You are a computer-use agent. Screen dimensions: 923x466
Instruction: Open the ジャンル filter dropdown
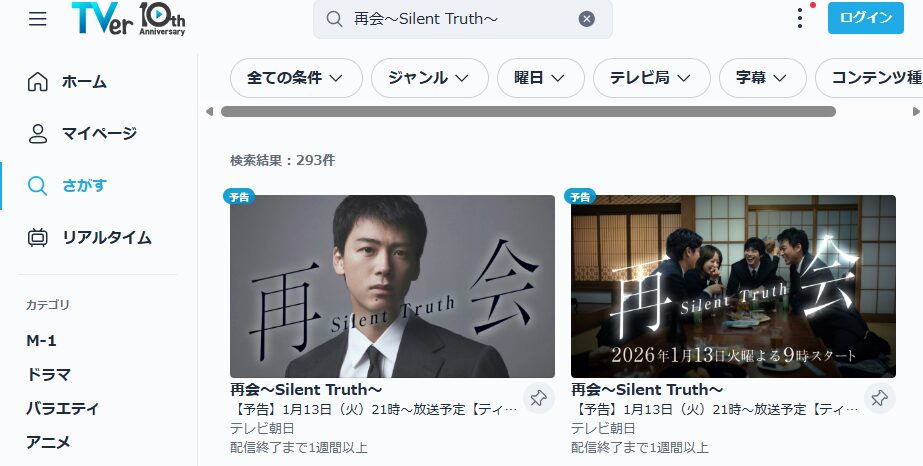tap(429, 78)
